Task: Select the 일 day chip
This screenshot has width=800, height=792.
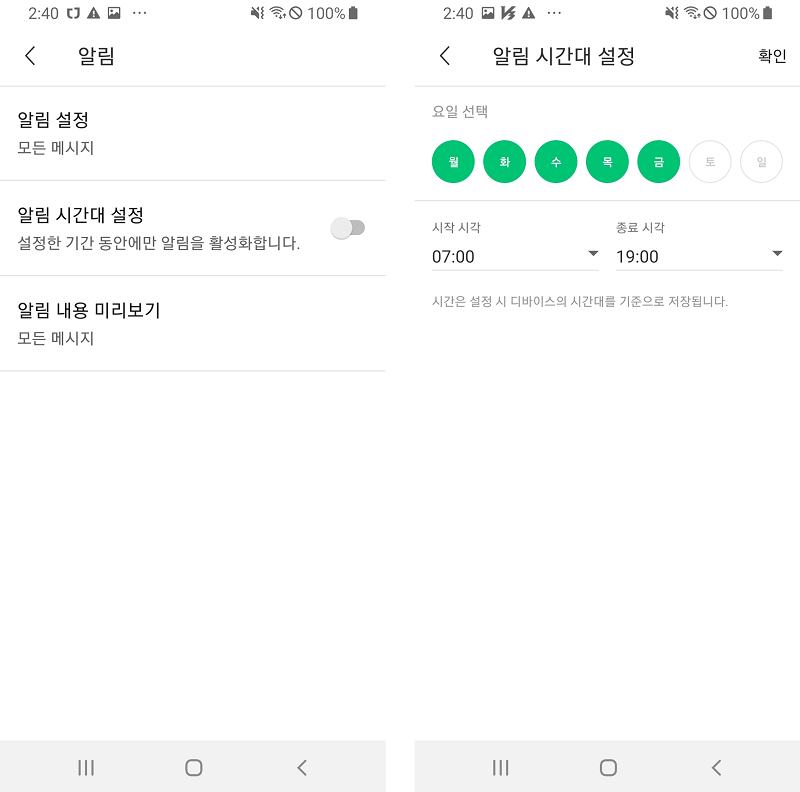Action: [x=761, y=162]
